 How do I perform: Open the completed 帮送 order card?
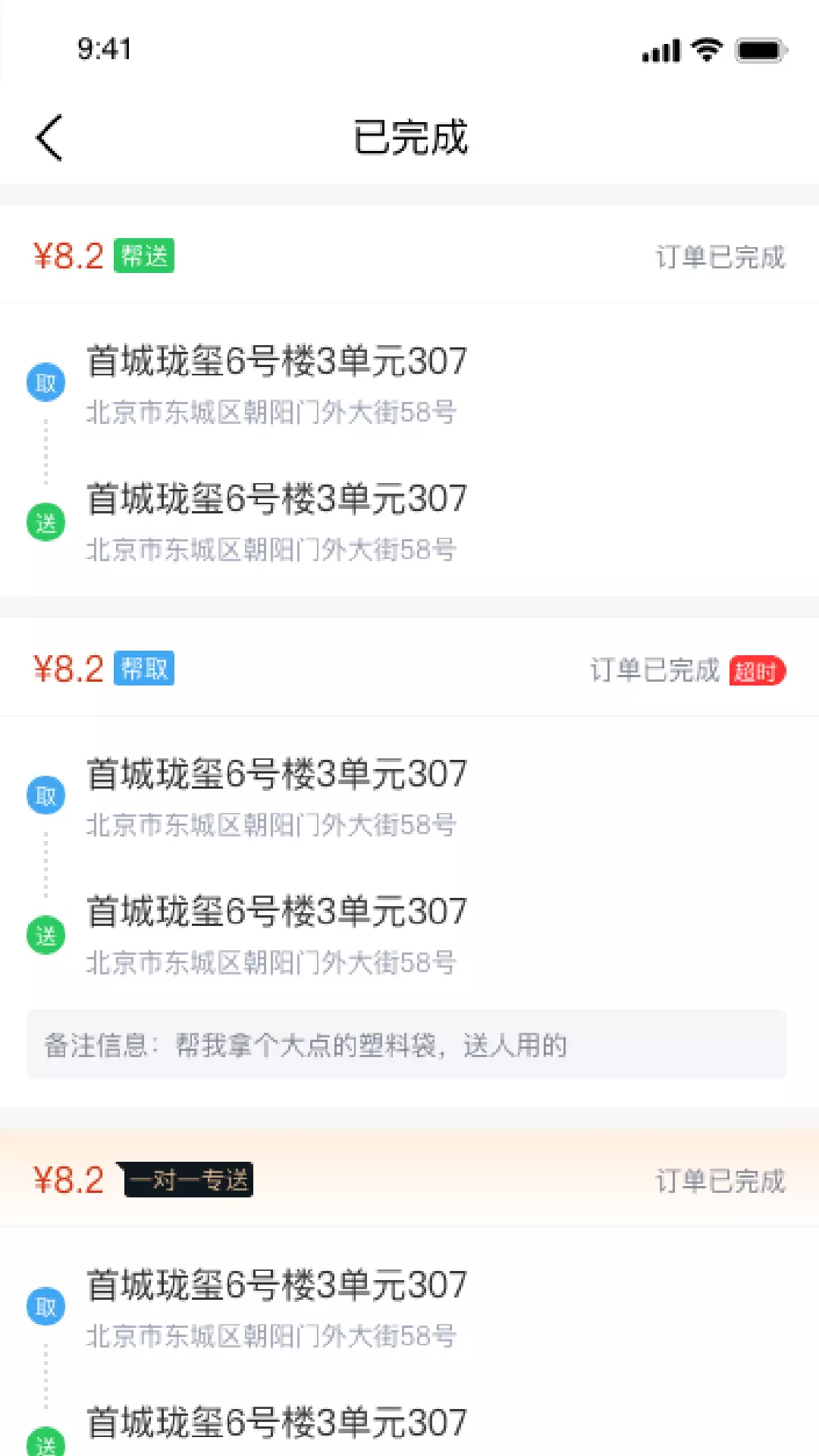[409, 400]
